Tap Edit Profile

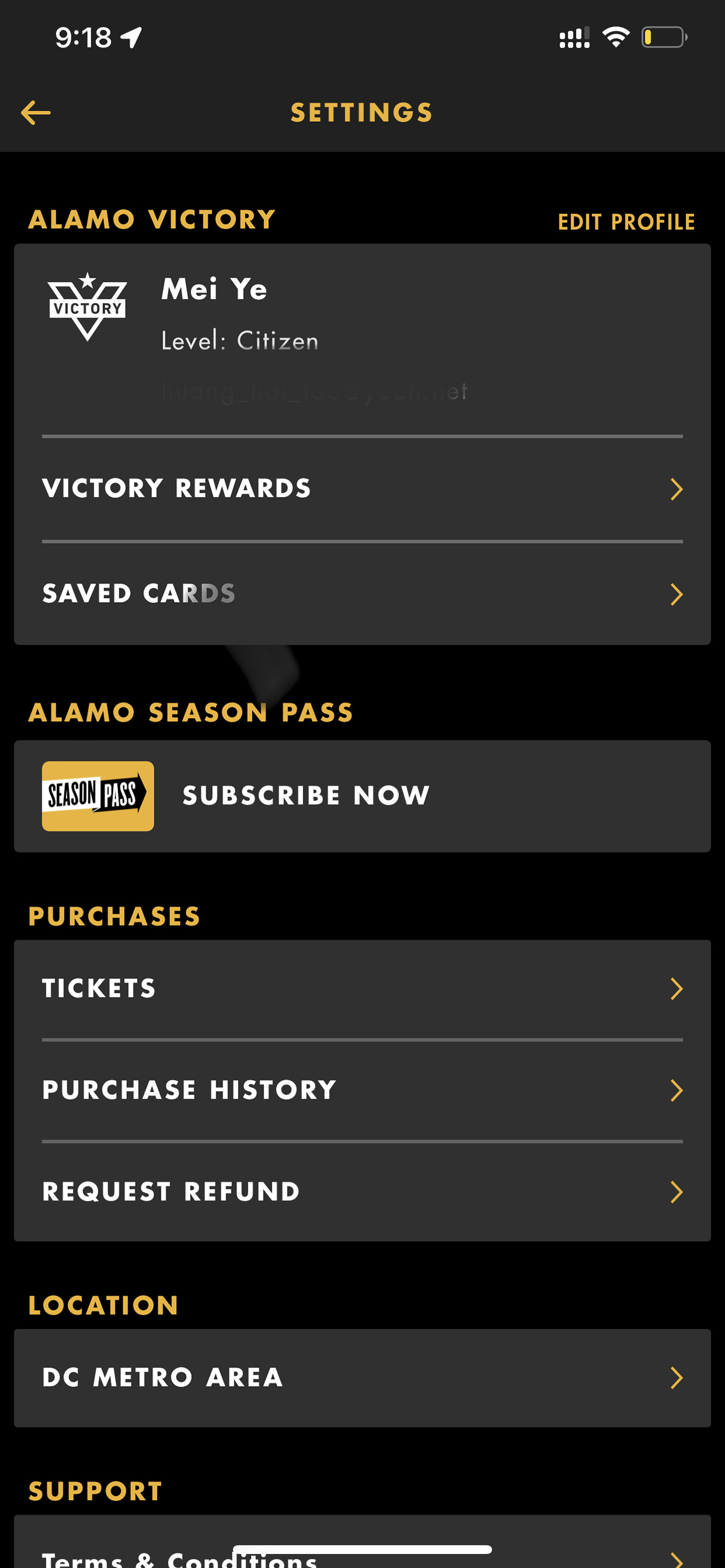coord(626,222)
